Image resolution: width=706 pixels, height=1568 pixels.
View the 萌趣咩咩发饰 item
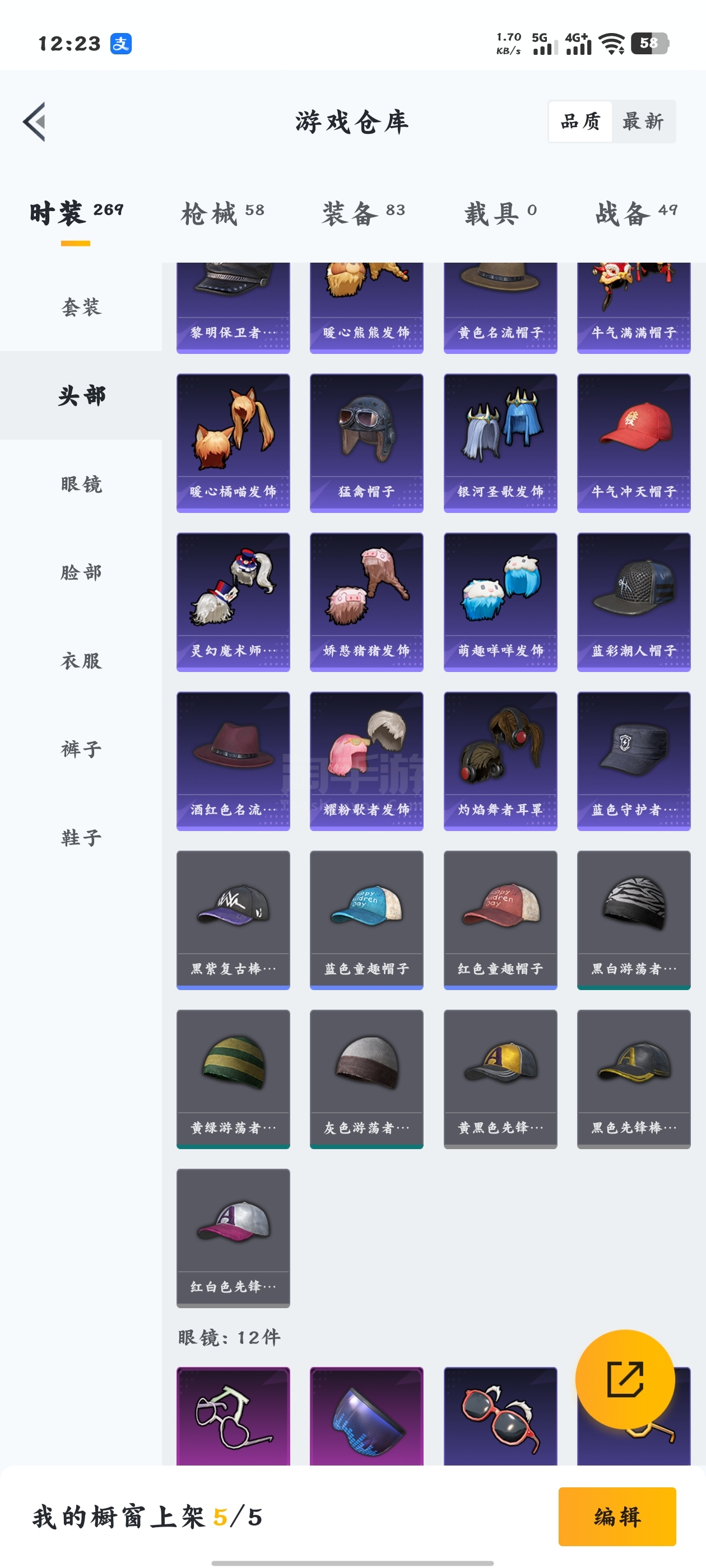tap(500, 601)
